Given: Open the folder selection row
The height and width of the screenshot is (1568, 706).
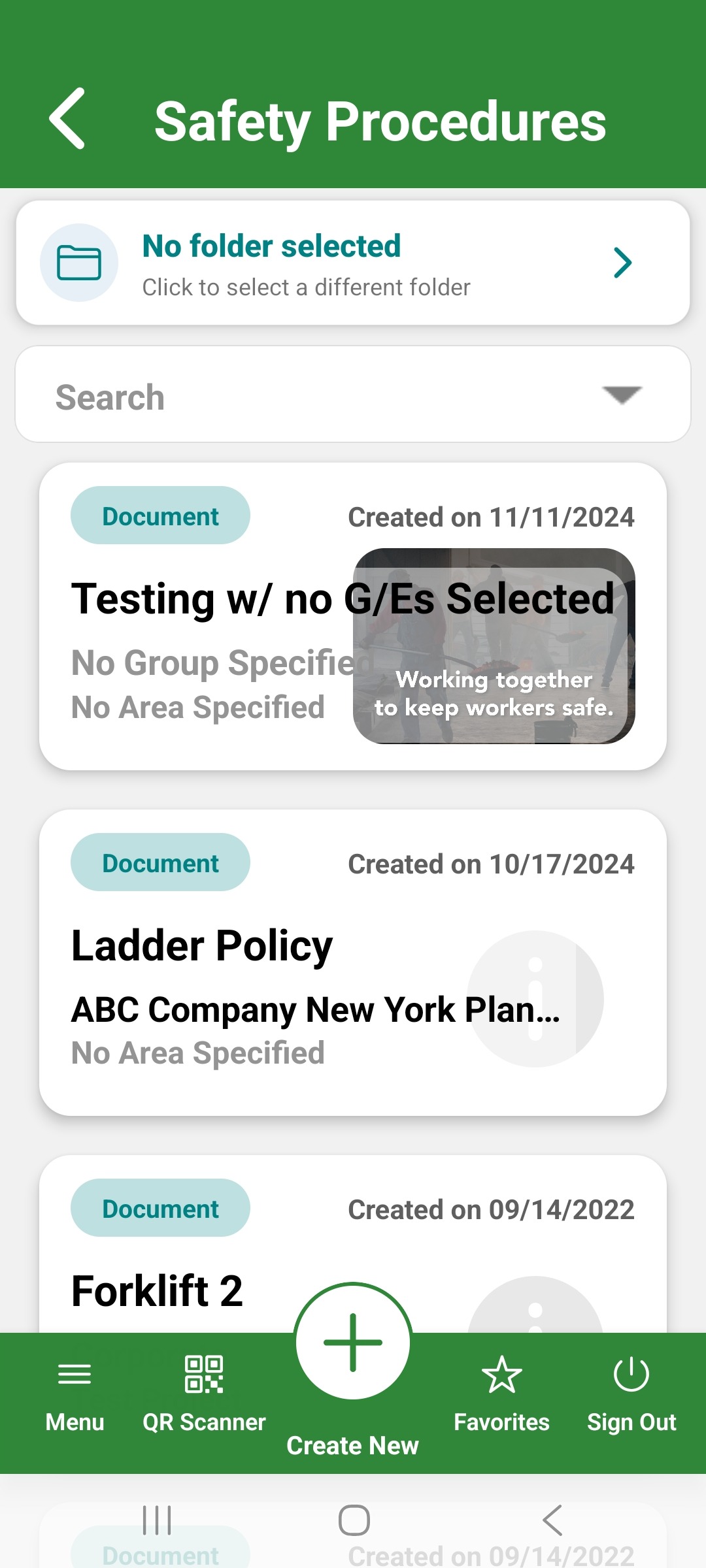Looking at the screenshot, I should point(353,263).
